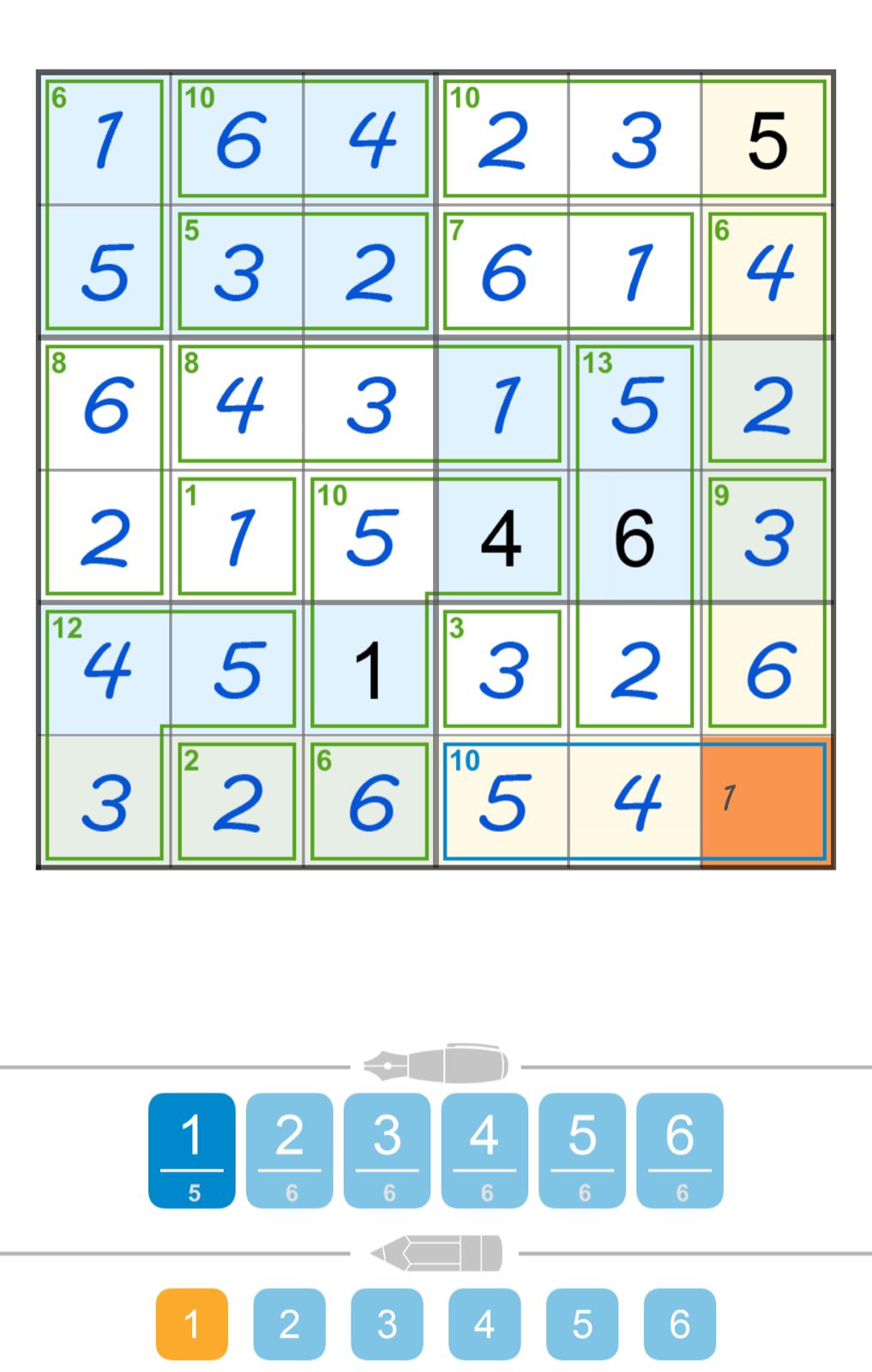The width and height of the screenshot is (872, 1372).
Task: Select pen digit 5
Action: tap(582, 1149)
